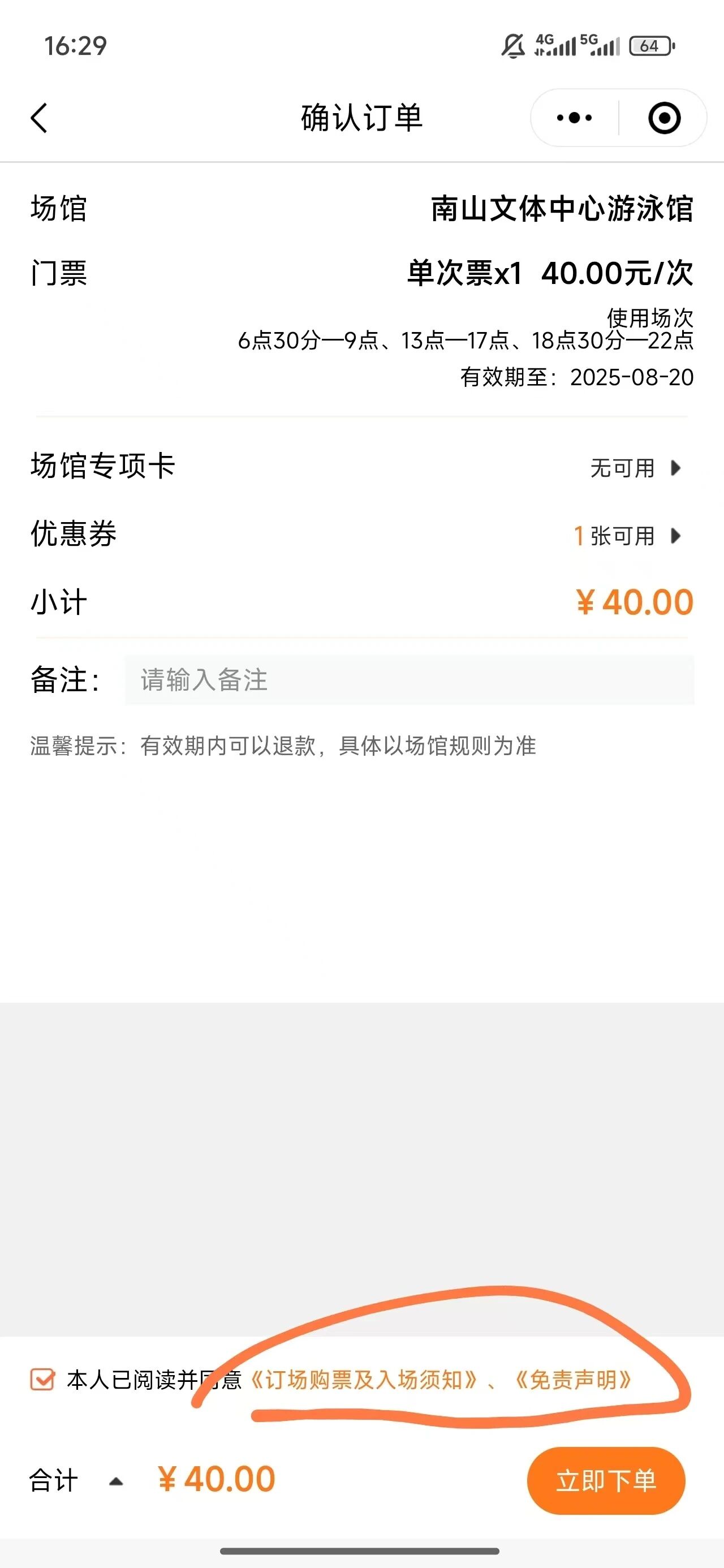Focus the 请输入备注 remark field
The image size is (724, 1568).
(x=408, y=680)
